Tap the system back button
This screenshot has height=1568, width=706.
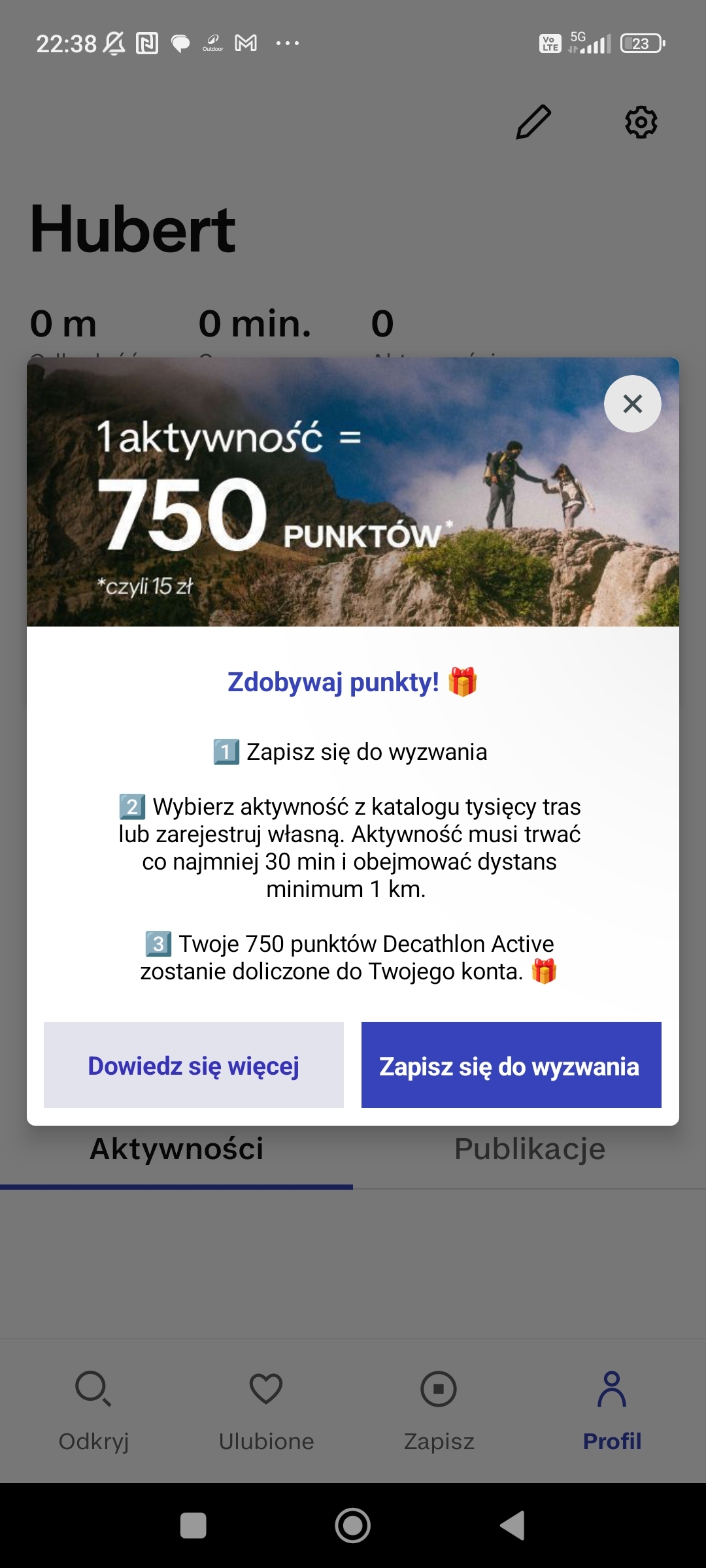(513, 1526)
